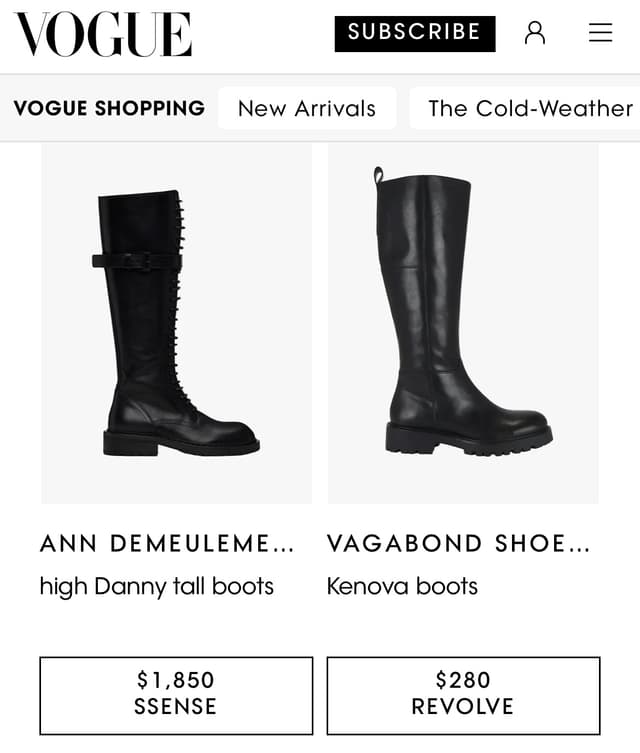Go to Vogue homepage via logo
Screen dimensions: 640x753
point(103,34)
